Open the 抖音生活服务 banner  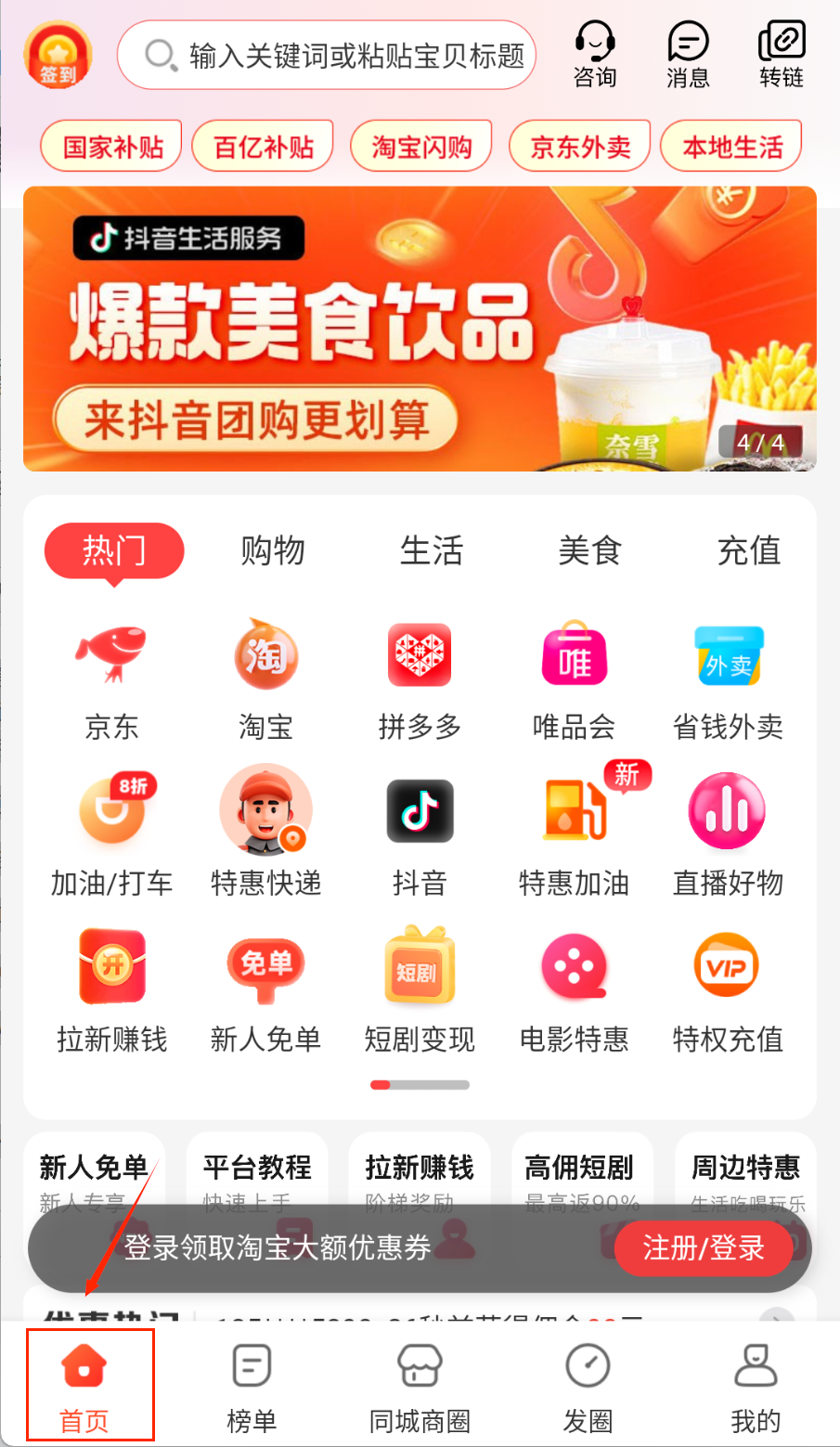coord(420,329)
